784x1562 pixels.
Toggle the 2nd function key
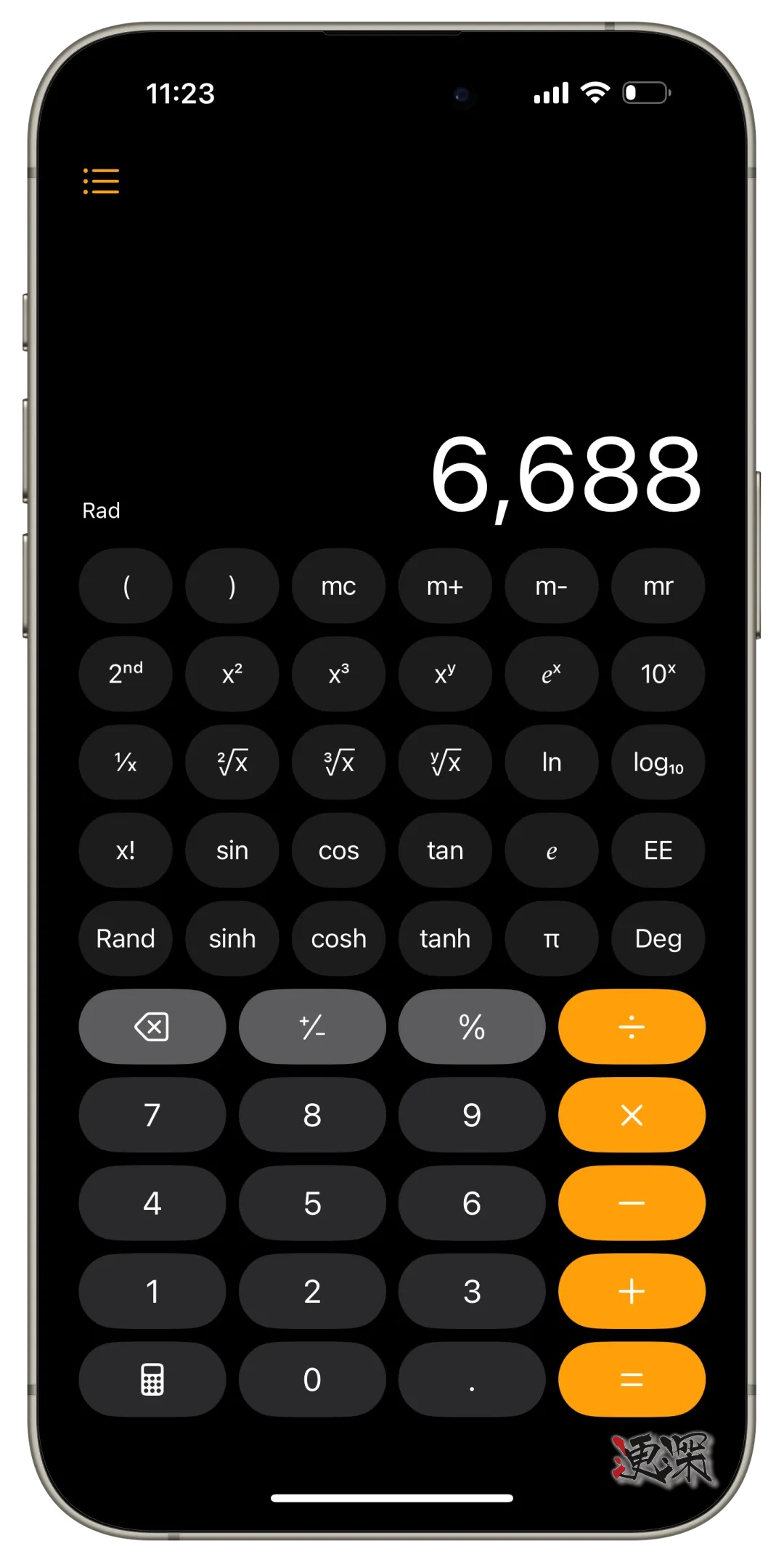click(126, 675)
